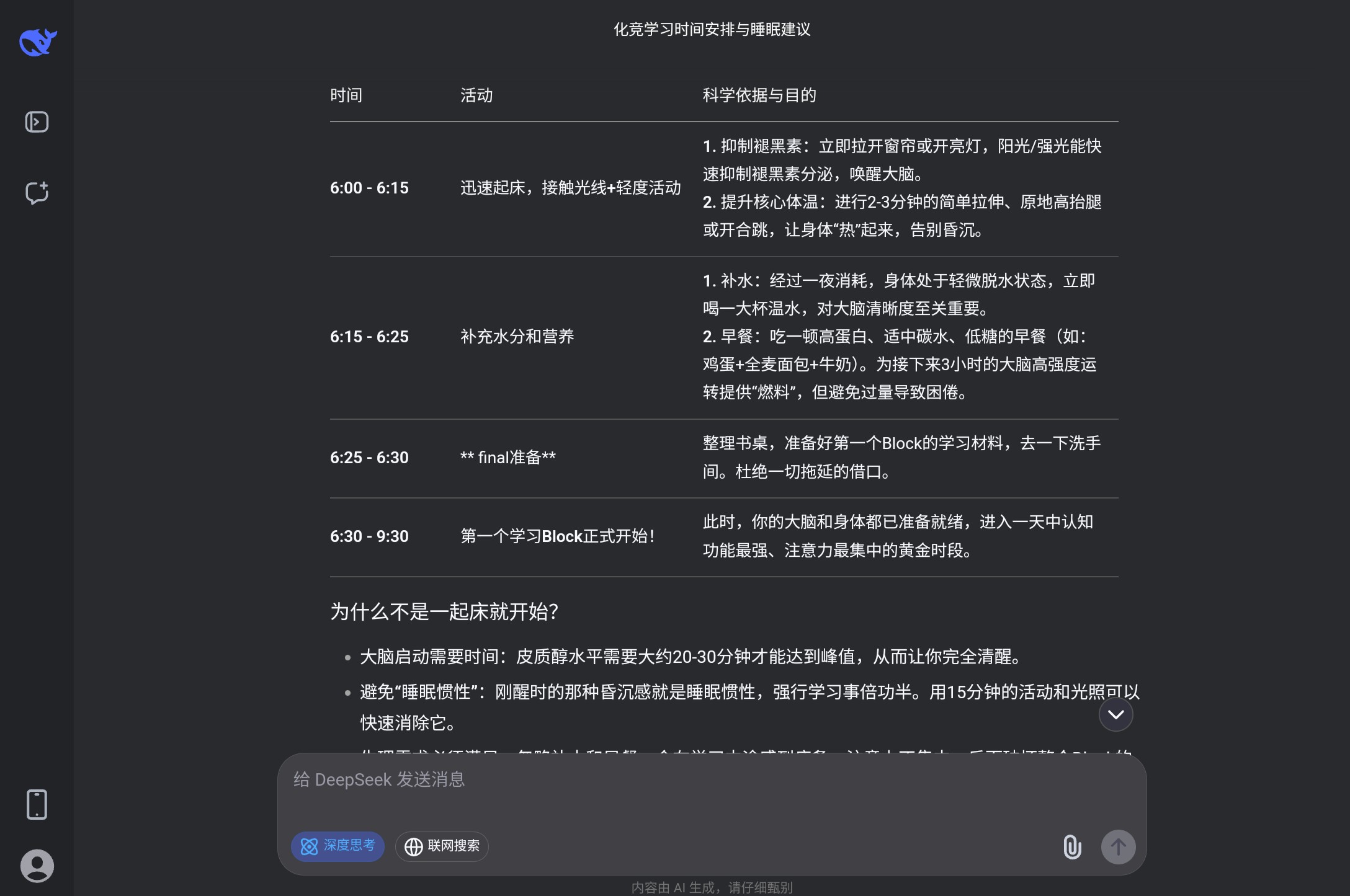The height and width of the screenshot is (896, 1350).
Task: Toggle 深度思考 mode off
Action: [337, 846]
